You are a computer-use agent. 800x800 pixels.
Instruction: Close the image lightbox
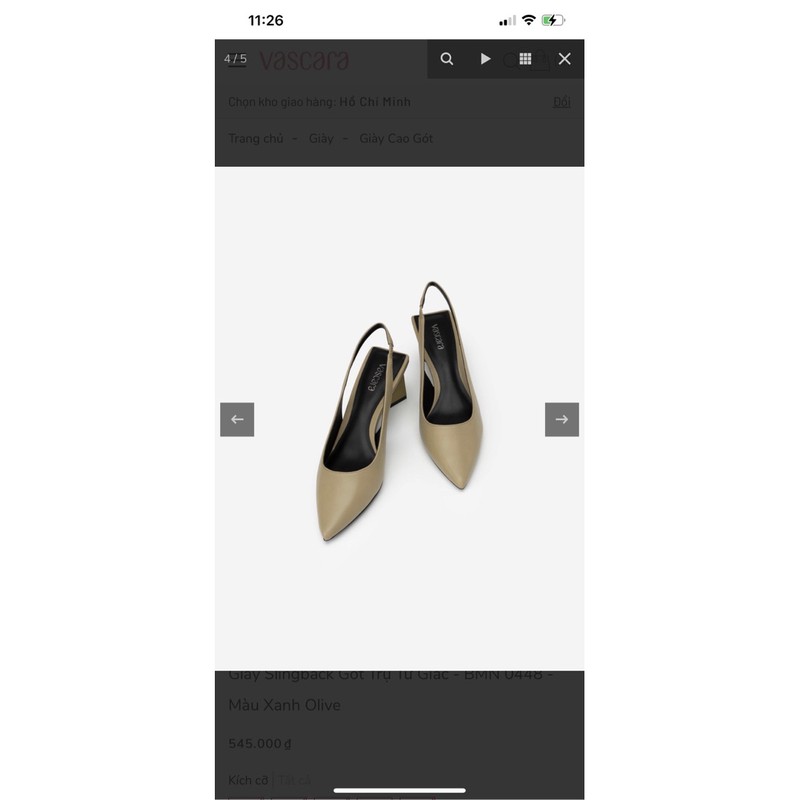coord(564,59)
